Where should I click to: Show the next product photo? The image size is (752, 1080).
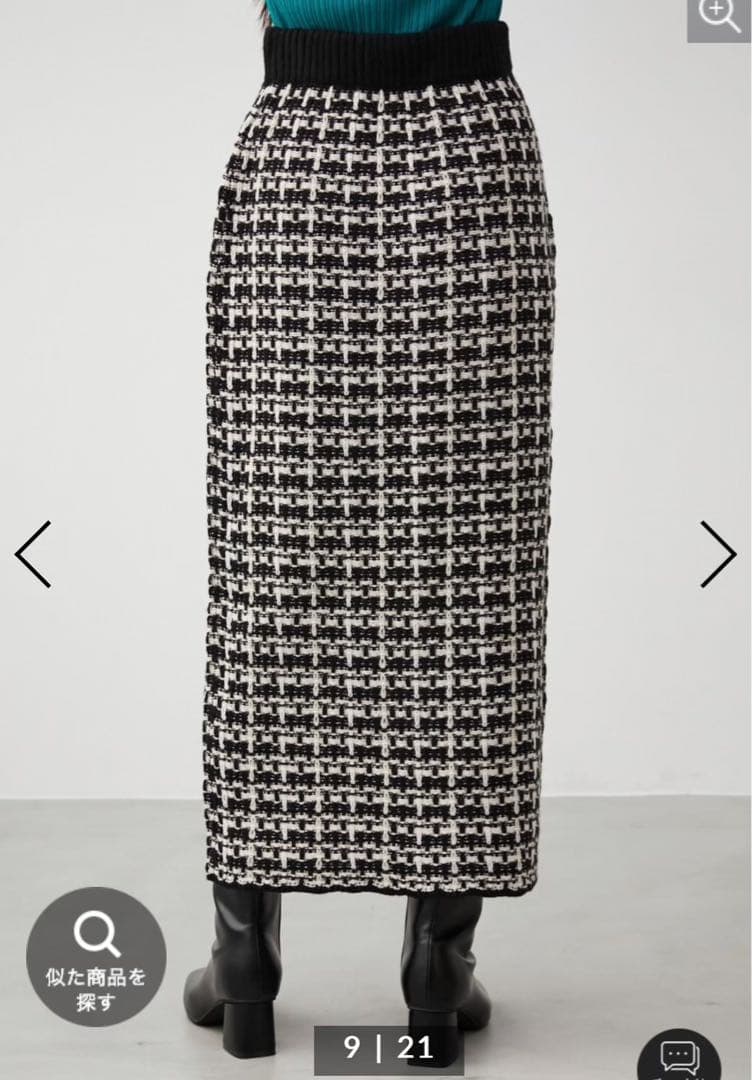click(718, 554)
